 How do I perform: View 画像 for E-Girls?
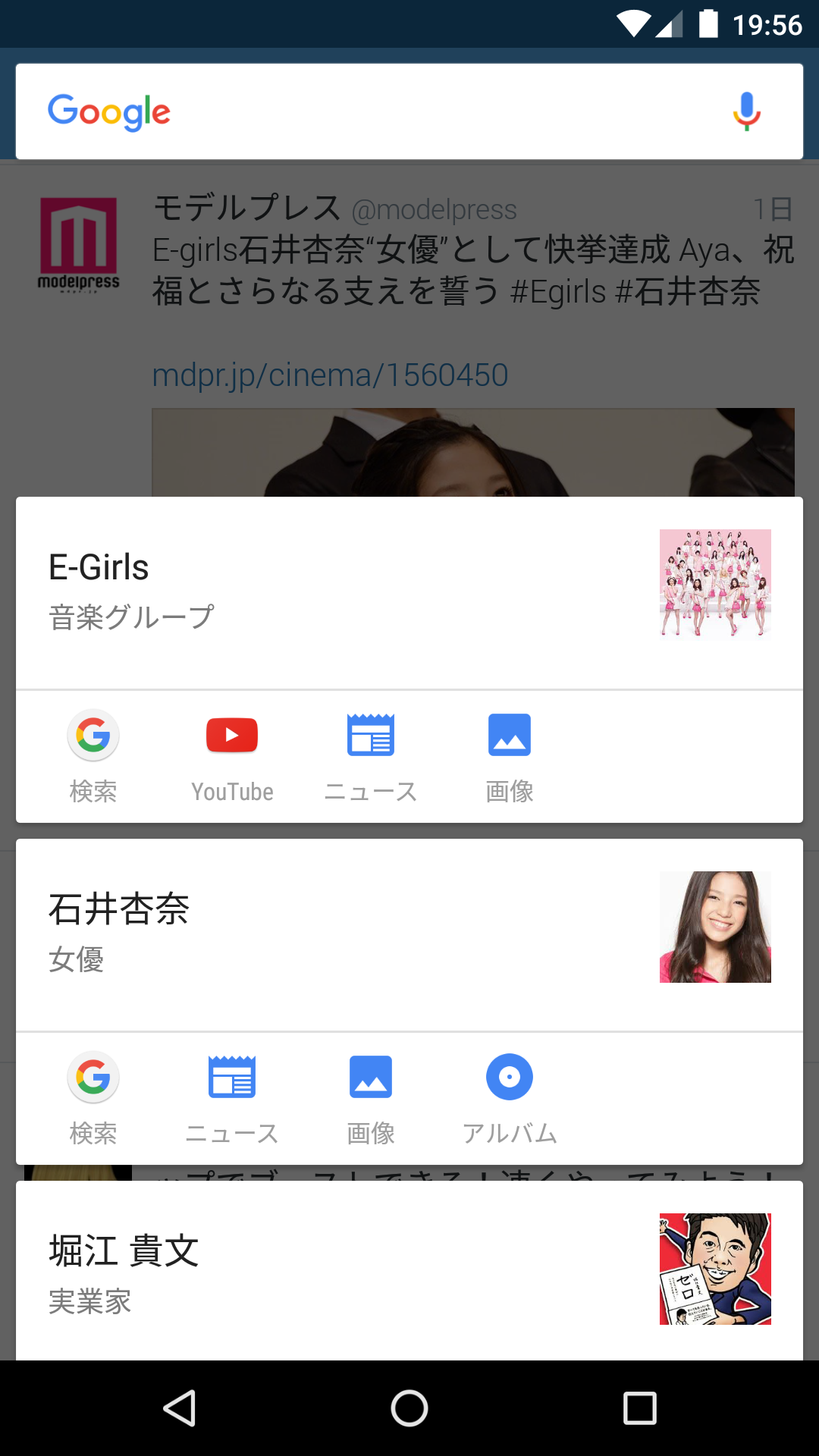click(510, 756)
